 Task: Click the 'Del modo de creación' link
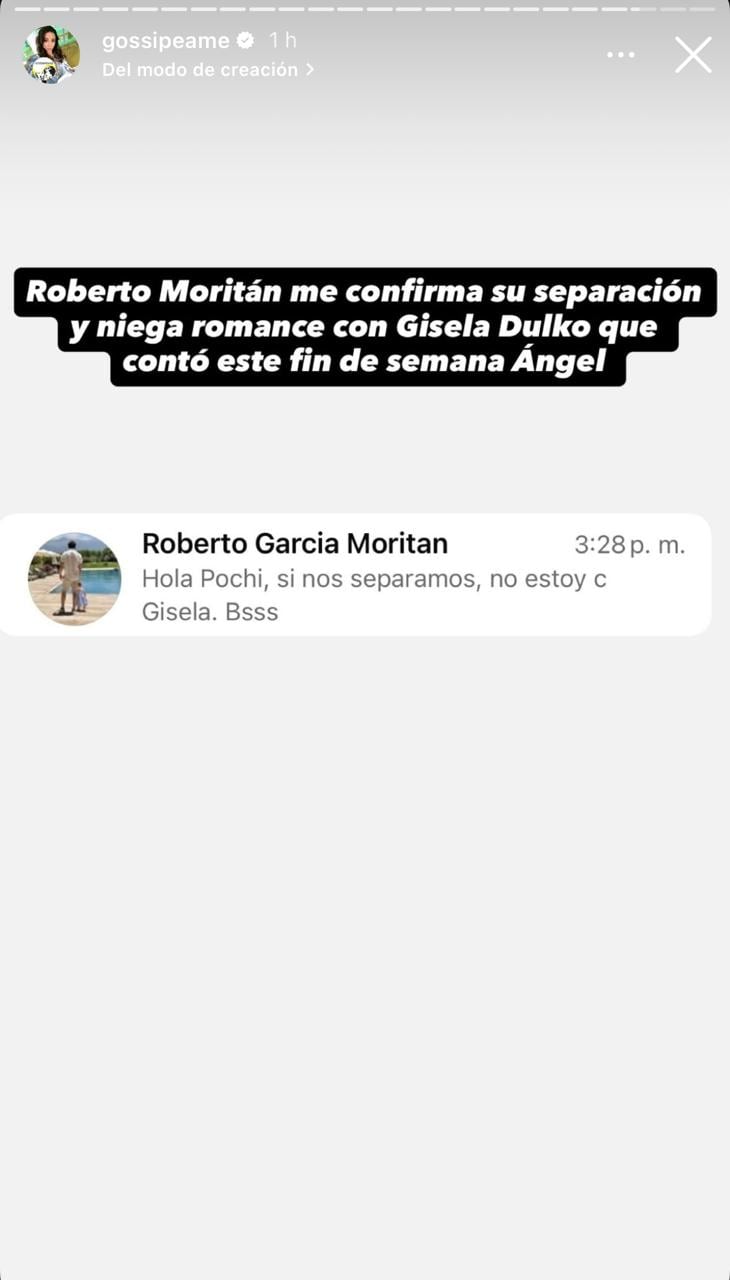200,70
